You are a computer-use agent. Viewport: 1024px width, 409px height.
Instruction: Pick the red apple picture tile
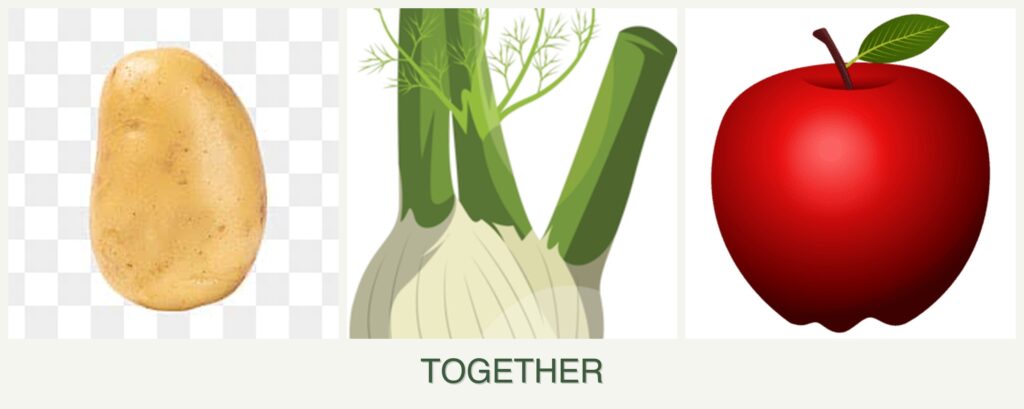850,173
